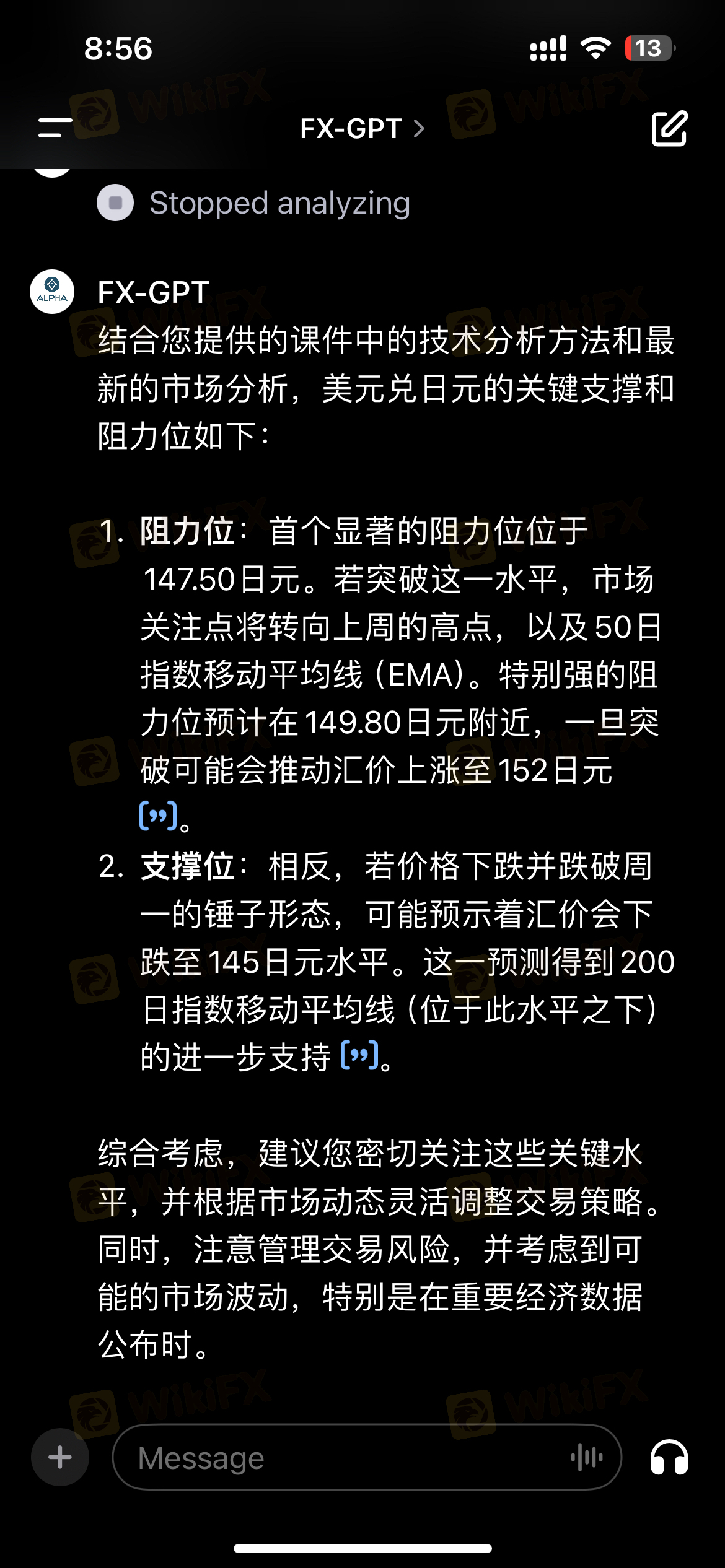Open citation after 的进一步支持 support paragraph
725x1568 pixels.
[359, 1055]
